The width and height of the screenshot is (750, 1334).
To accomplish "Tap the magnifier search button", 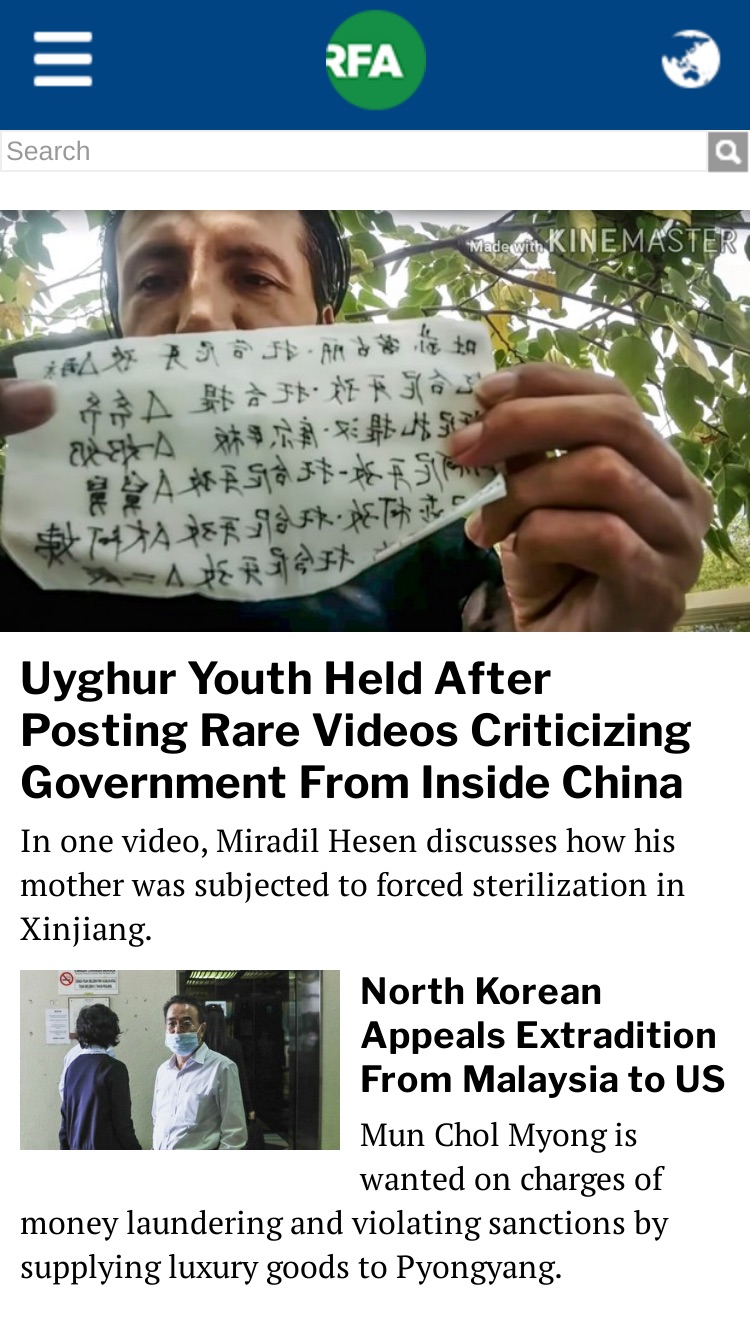I will pyautogui.click(x=728, y=152).
